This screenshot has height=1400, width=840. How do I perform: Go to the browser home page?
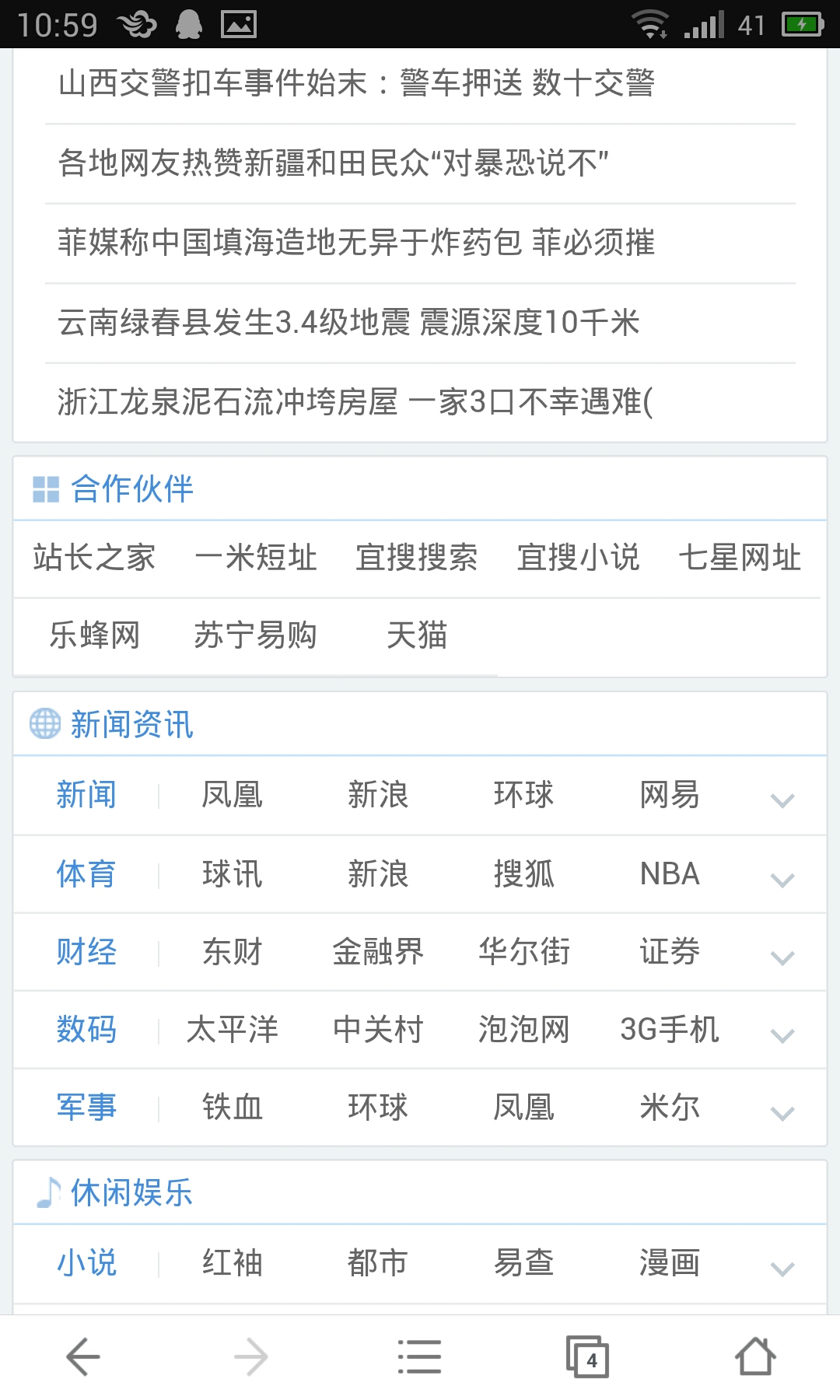click(755, 1357)
